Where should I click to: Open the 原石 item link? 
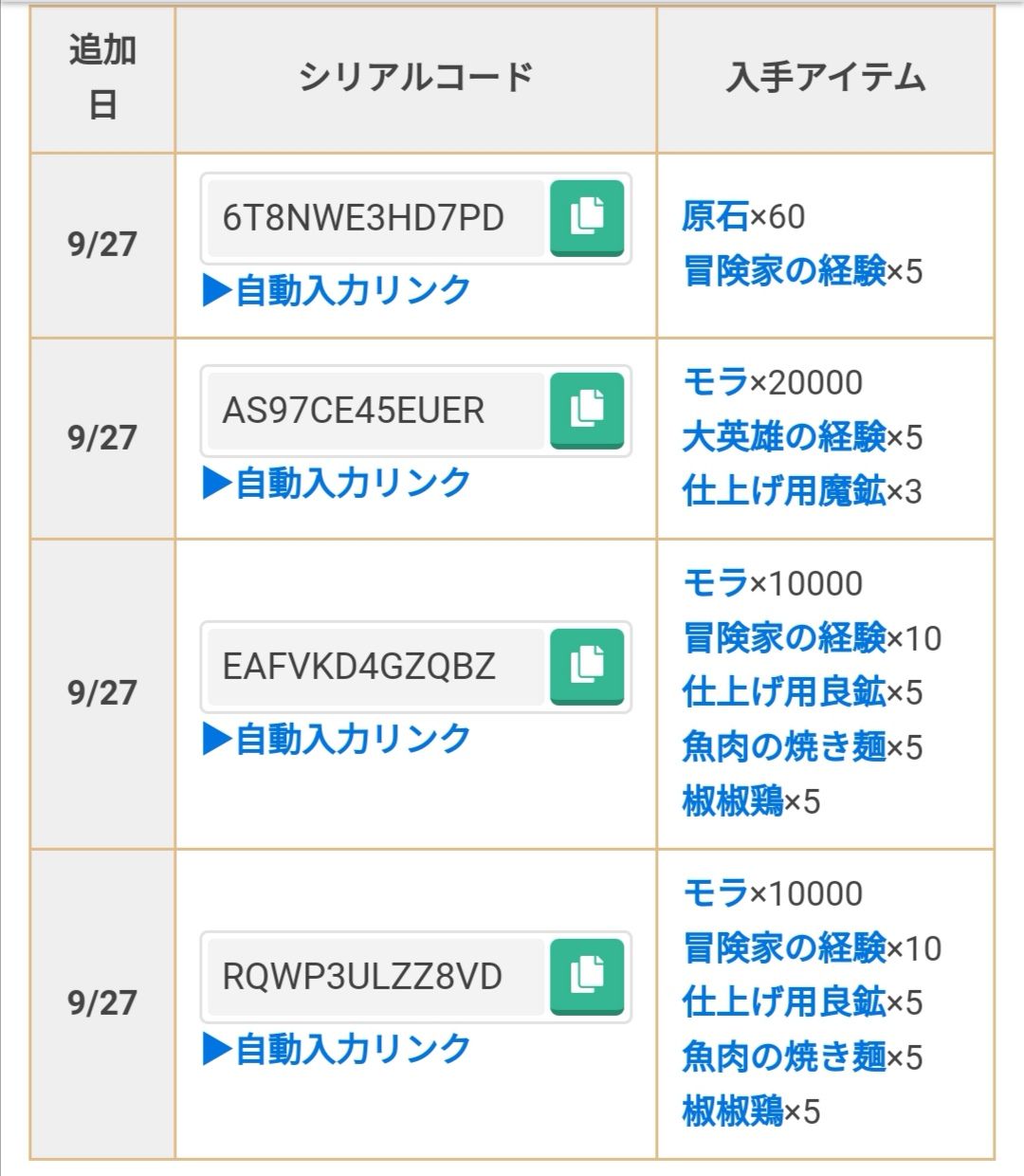[715, 217]
